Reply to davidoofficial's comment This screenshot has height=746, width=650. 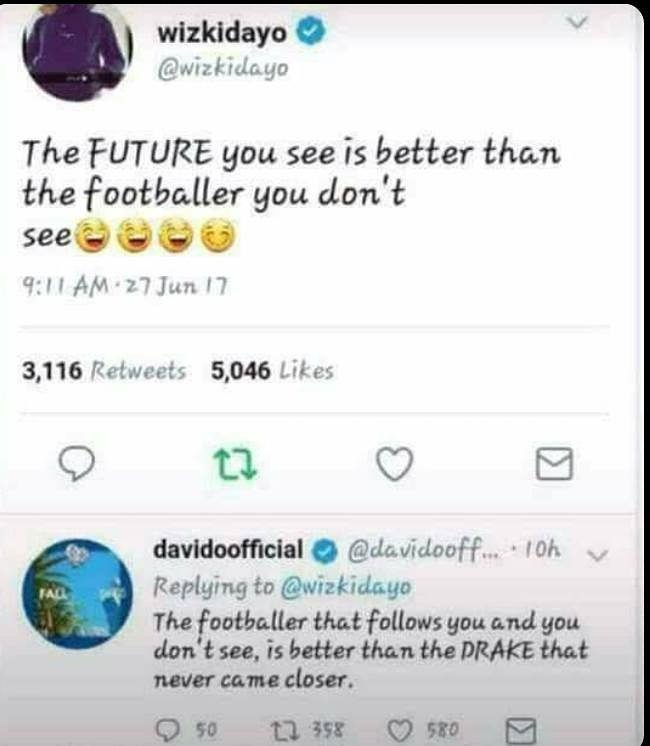[171, 727]
